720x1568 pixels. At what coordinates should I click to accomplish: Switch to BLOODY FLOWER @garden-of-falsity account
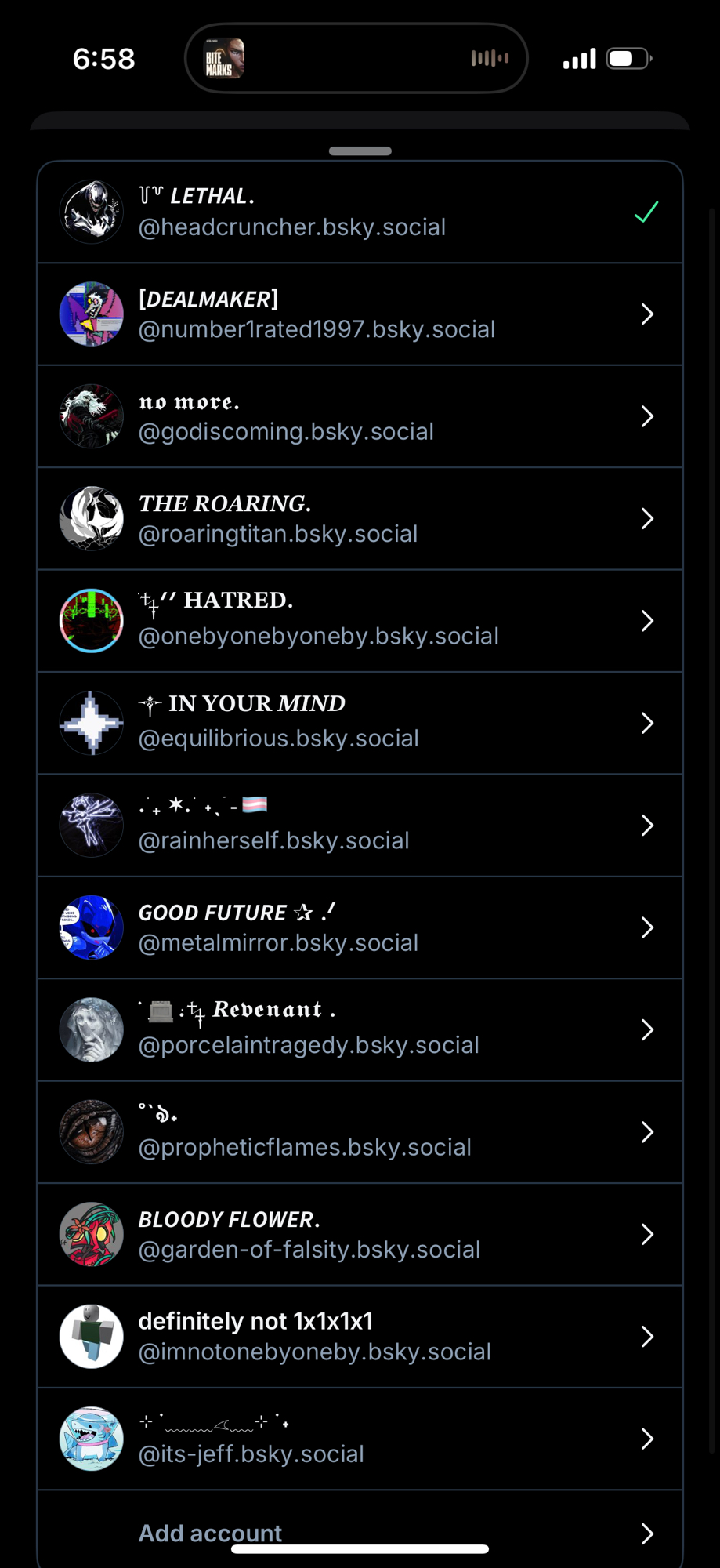360,1234
